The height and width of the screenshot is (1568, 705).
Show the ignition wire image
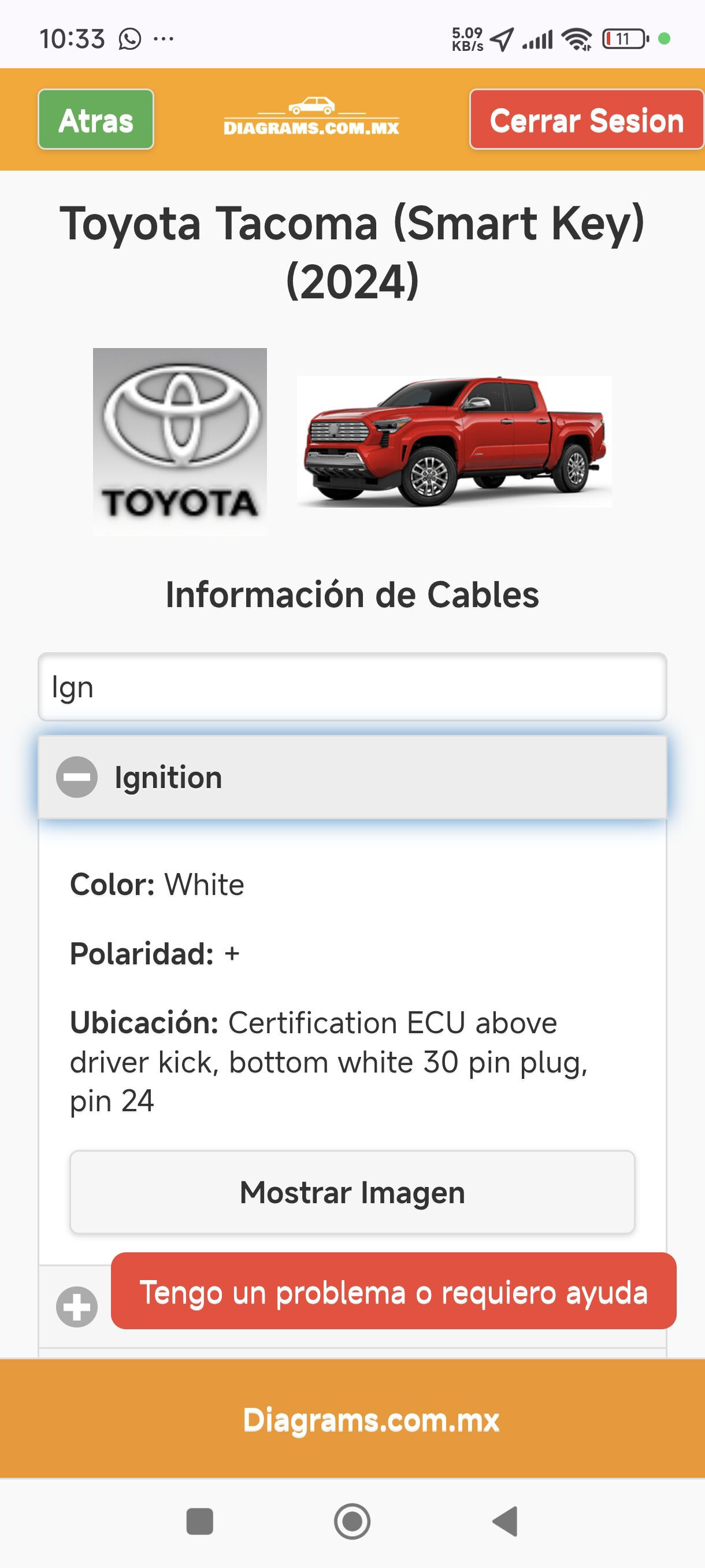point(352,1192)
